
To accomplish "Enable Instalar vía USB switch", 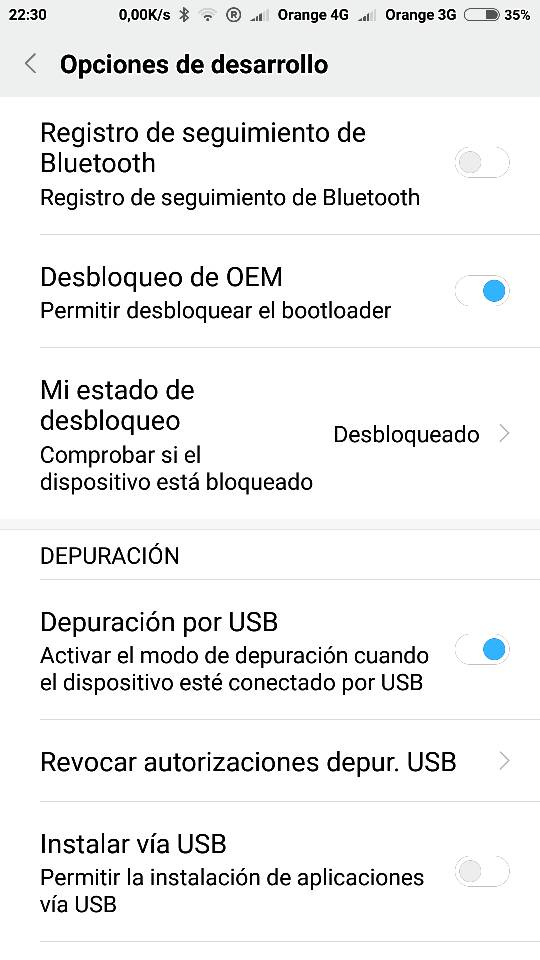I will pos(482,872).
